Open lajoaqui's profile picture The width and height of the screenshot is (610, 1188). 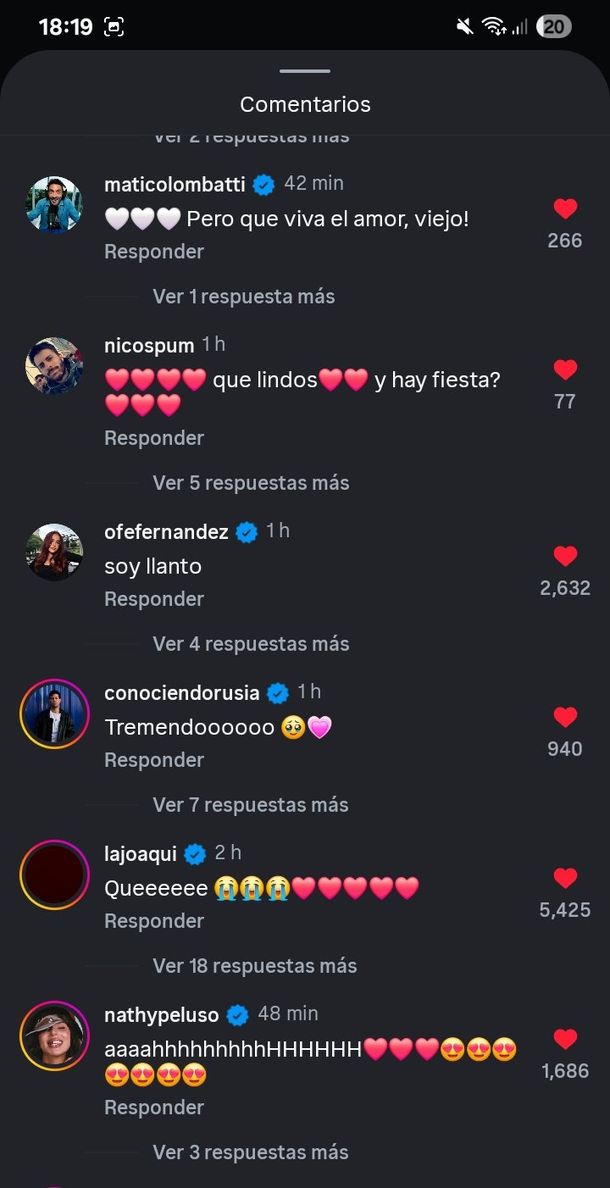point(54,875)
